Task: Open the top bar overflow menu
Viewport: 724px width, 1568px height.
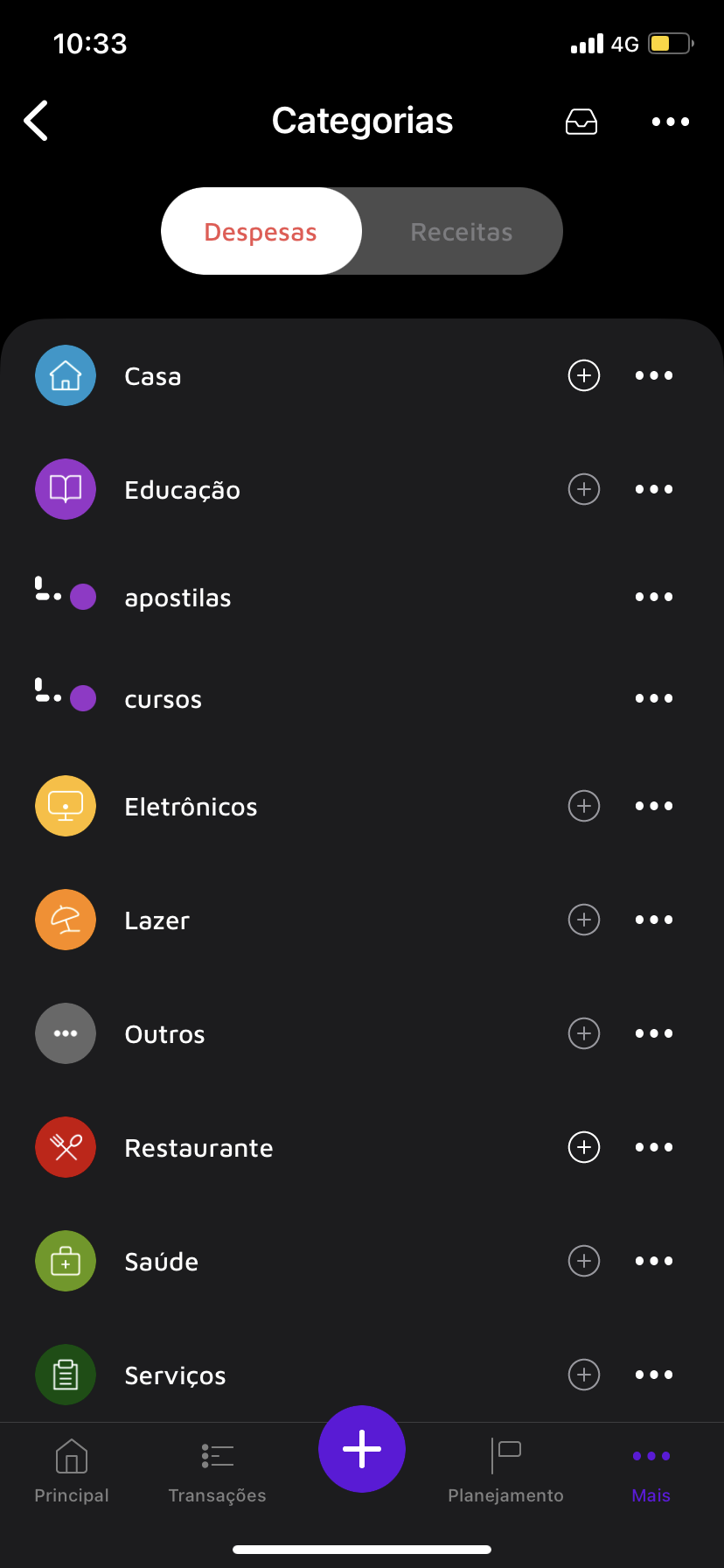Action: point(671,122)
